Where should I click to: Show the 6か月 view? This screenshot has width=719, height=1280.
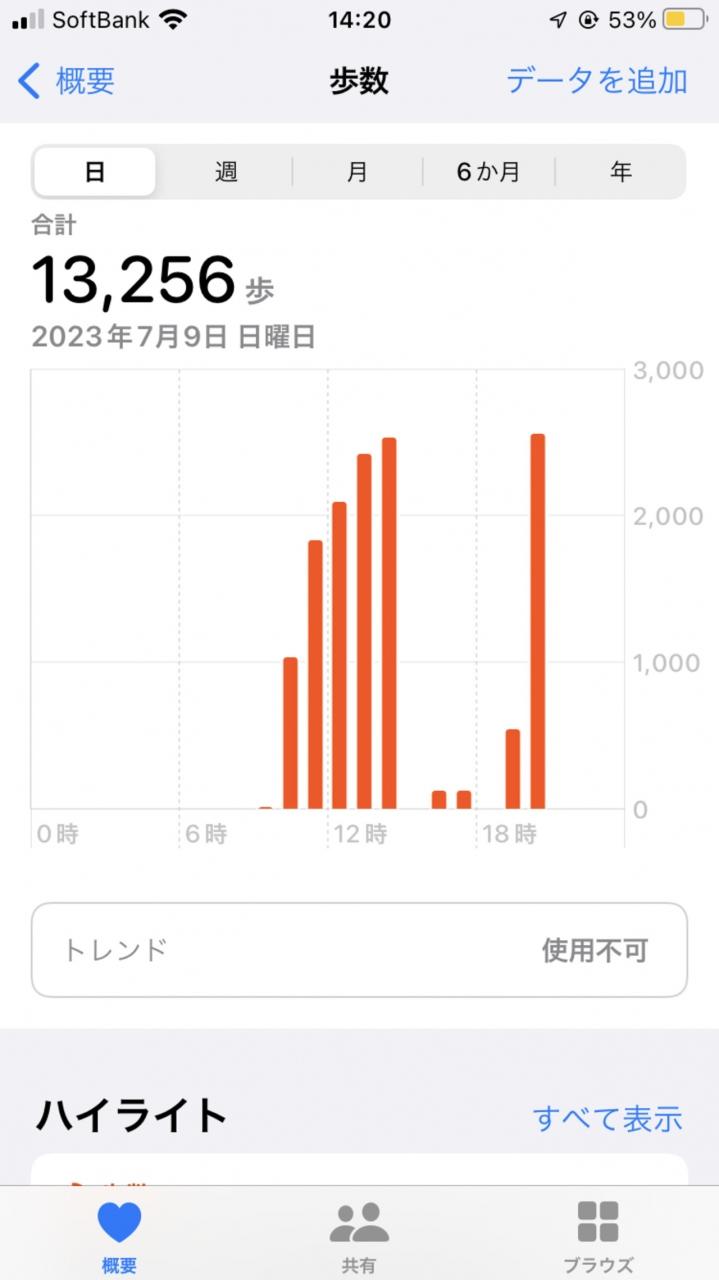(x=489, y=172)
